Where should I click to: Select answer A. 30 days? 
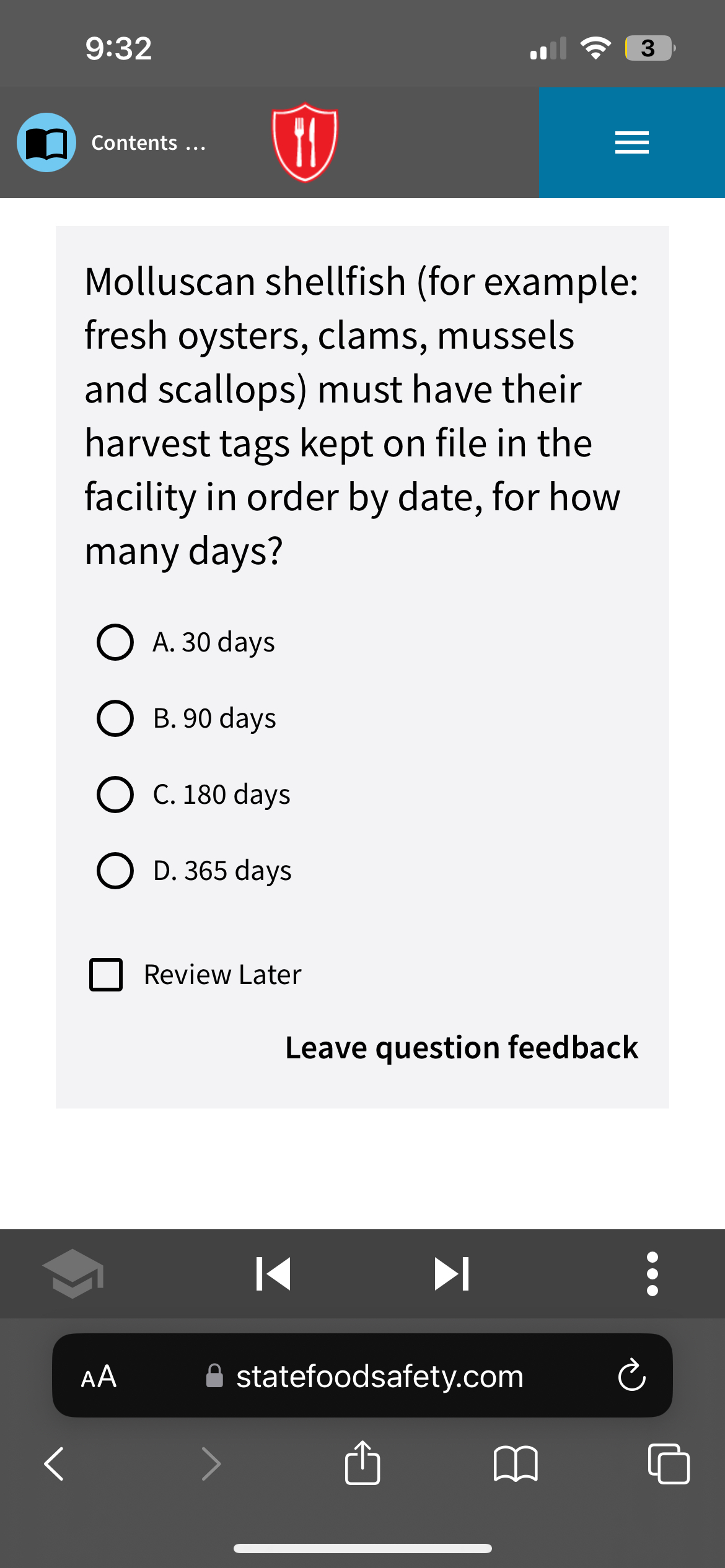tap(115, 642)
